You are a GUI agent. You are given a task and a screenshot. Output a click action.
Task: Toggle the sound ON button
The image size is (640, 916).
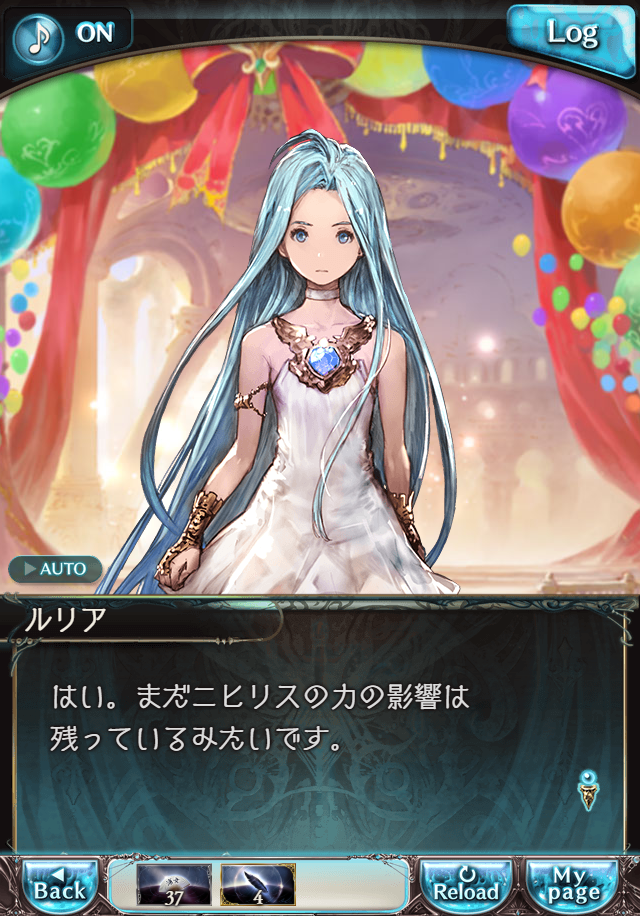click(x=70, y=32)
